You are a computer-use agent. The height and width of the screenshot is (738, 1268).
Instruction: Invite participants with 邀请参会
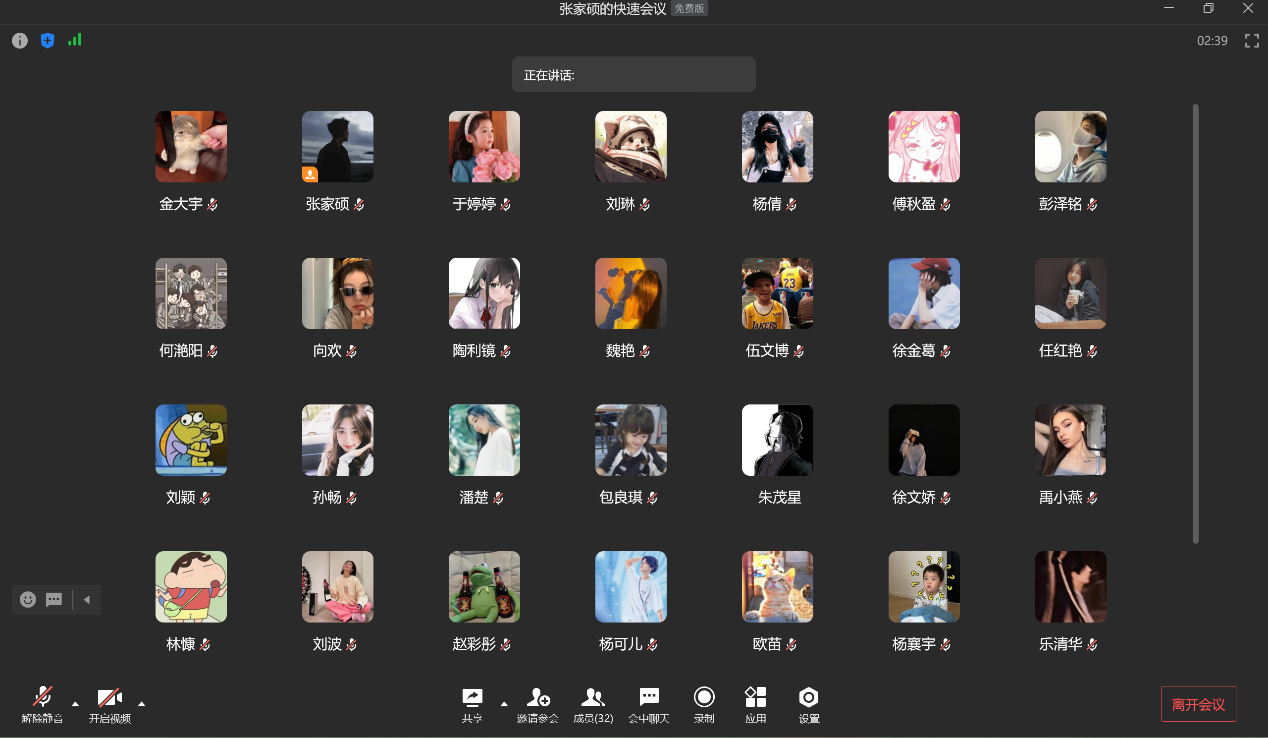(x=538, y=703)
